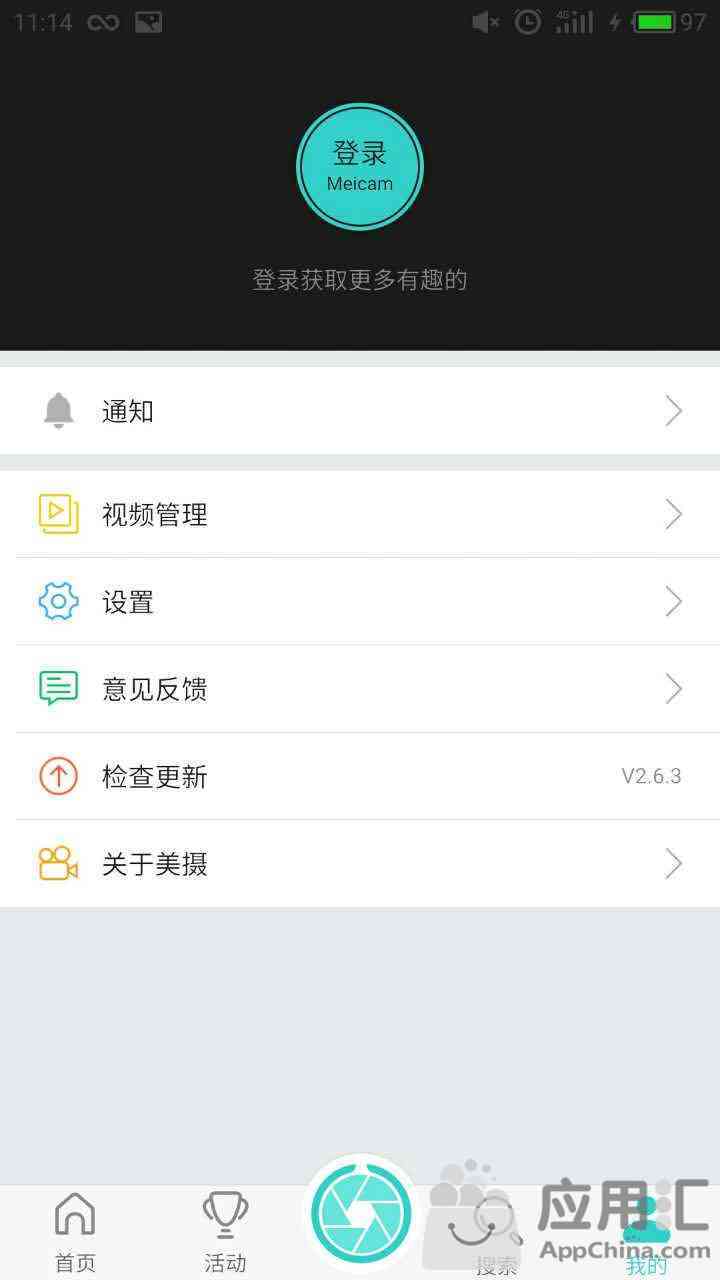Screen dimensions: 720x1280
Task: Switch to the 首页 home tab
Action: click(75, 1233)
